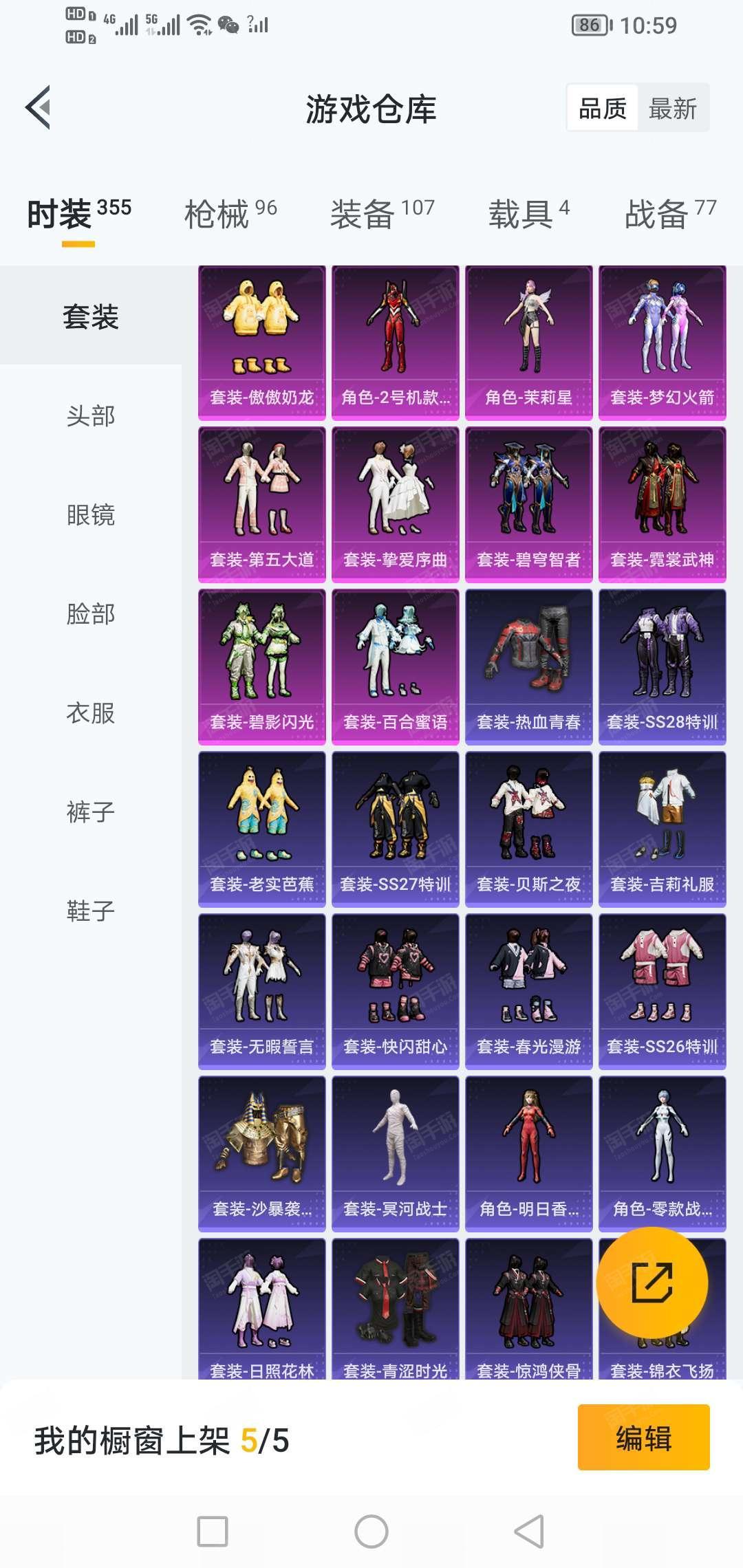Open the 战备 tab
743x1568 pixels.
pyautogui.click(x=670, y=213)
